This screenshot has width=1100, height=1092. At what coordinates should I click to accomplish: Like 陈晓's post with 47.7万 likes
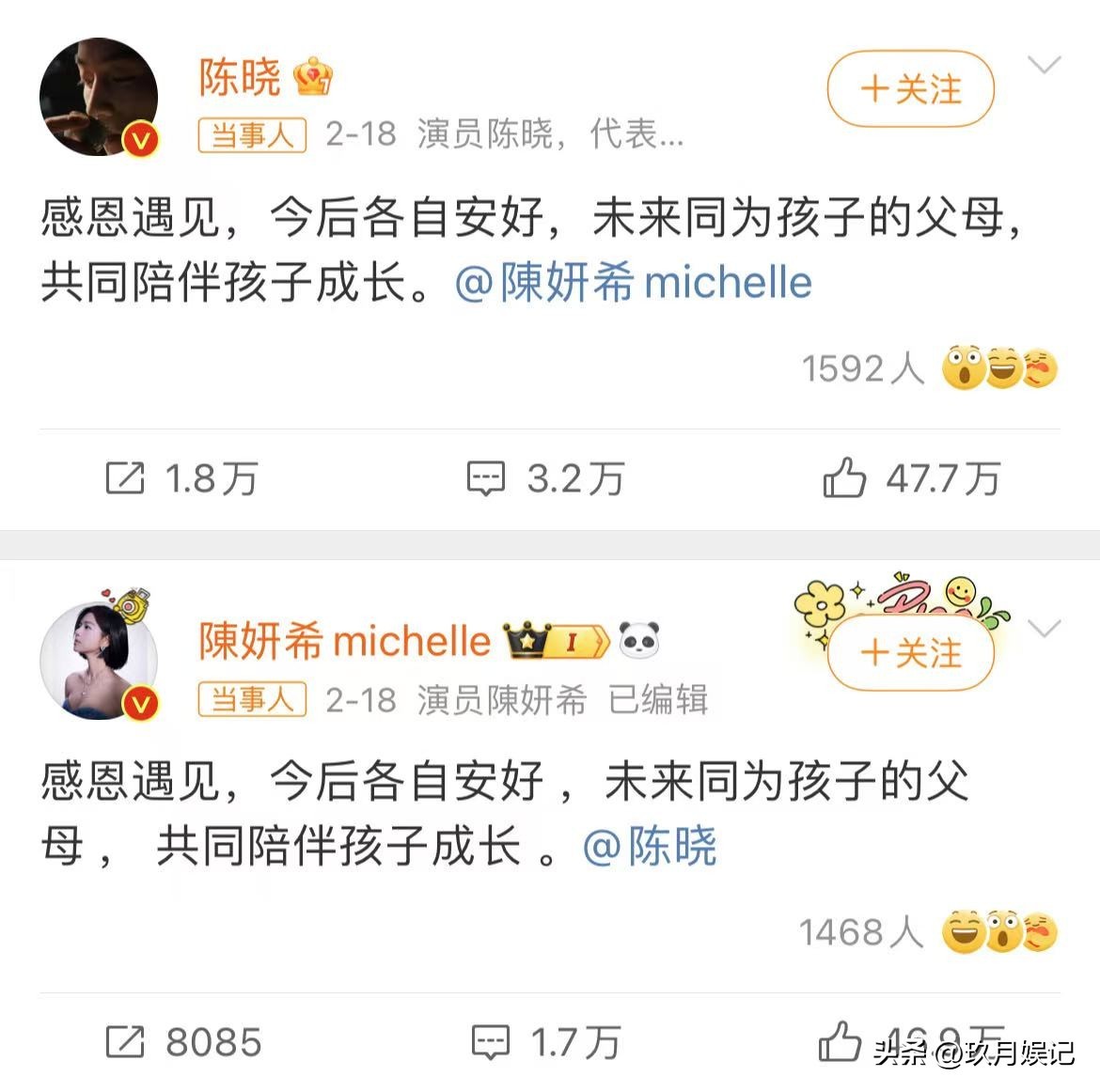[x=910, y=479]
